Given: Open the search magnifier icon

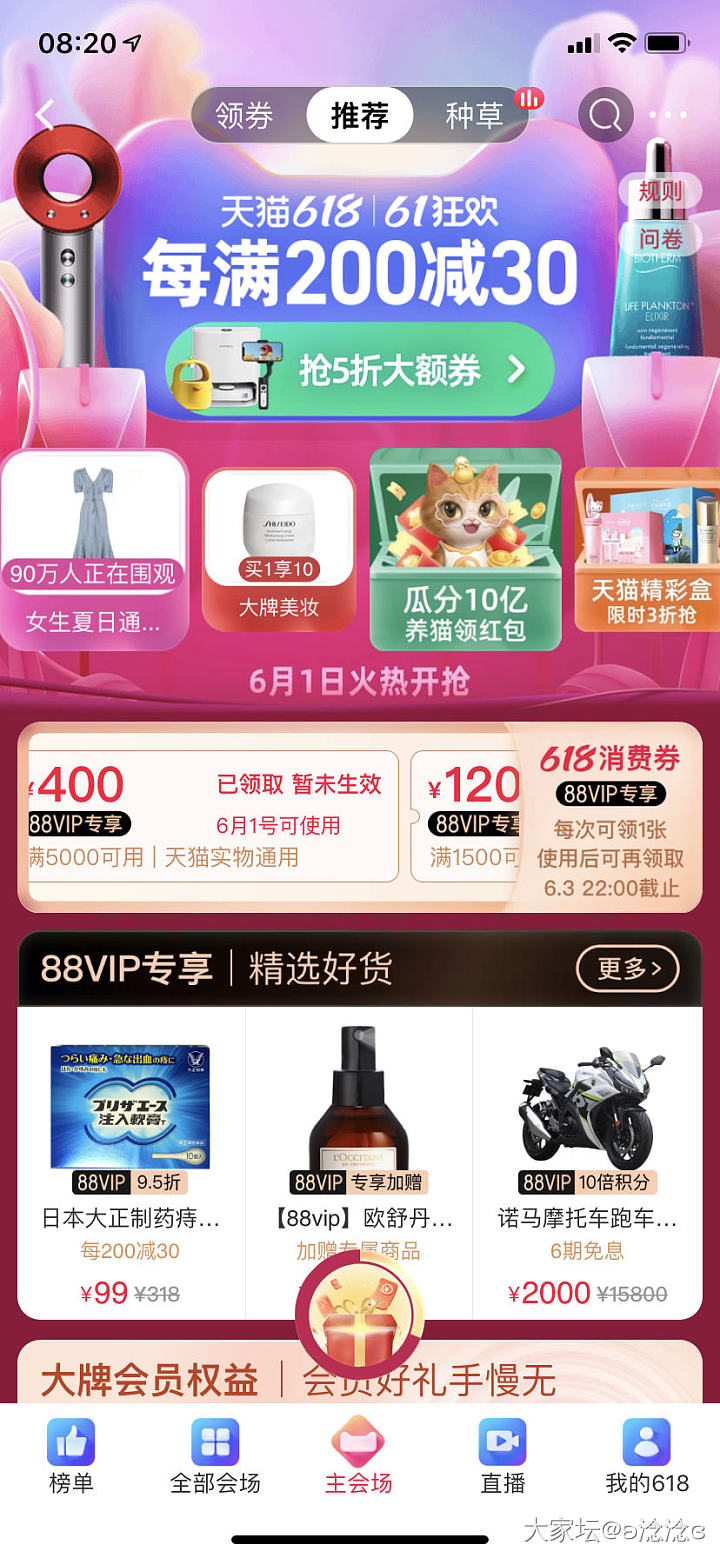Looking at the screenshot, I should 605,115.
